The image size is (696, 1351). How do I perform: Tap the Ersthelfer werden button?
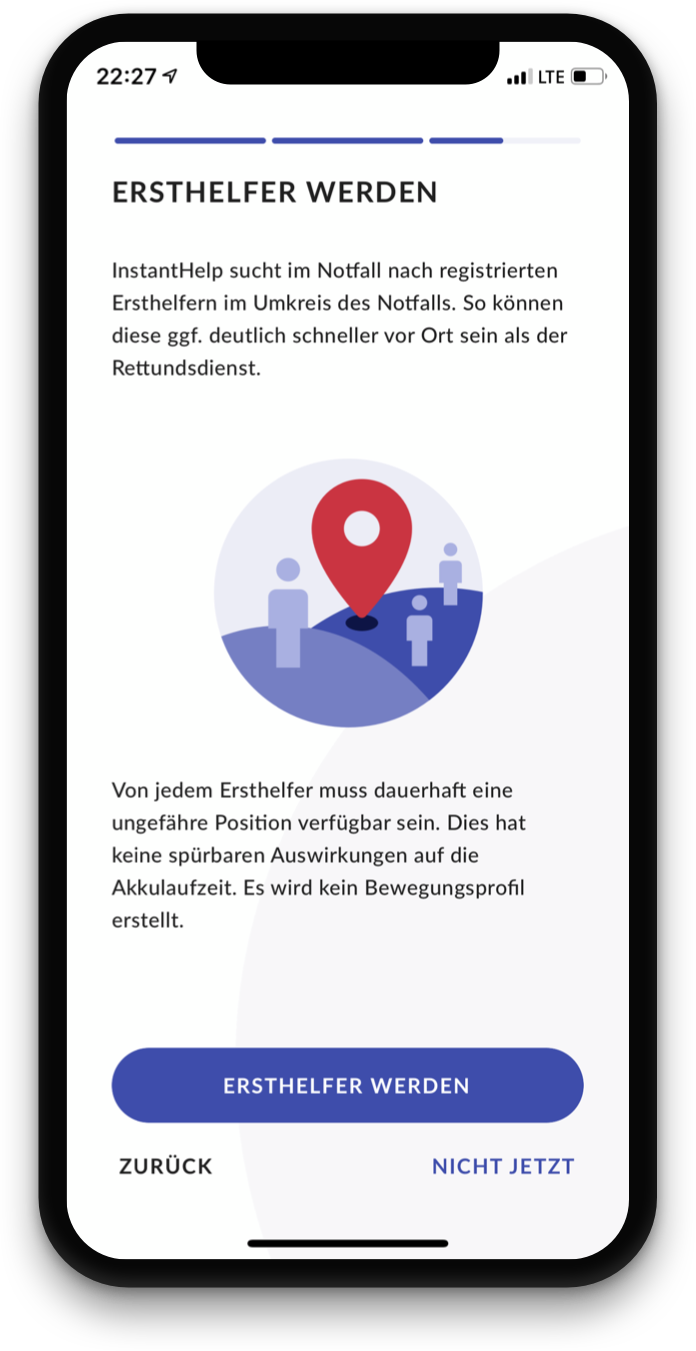pyautogui.click(x=347, y=1085)
